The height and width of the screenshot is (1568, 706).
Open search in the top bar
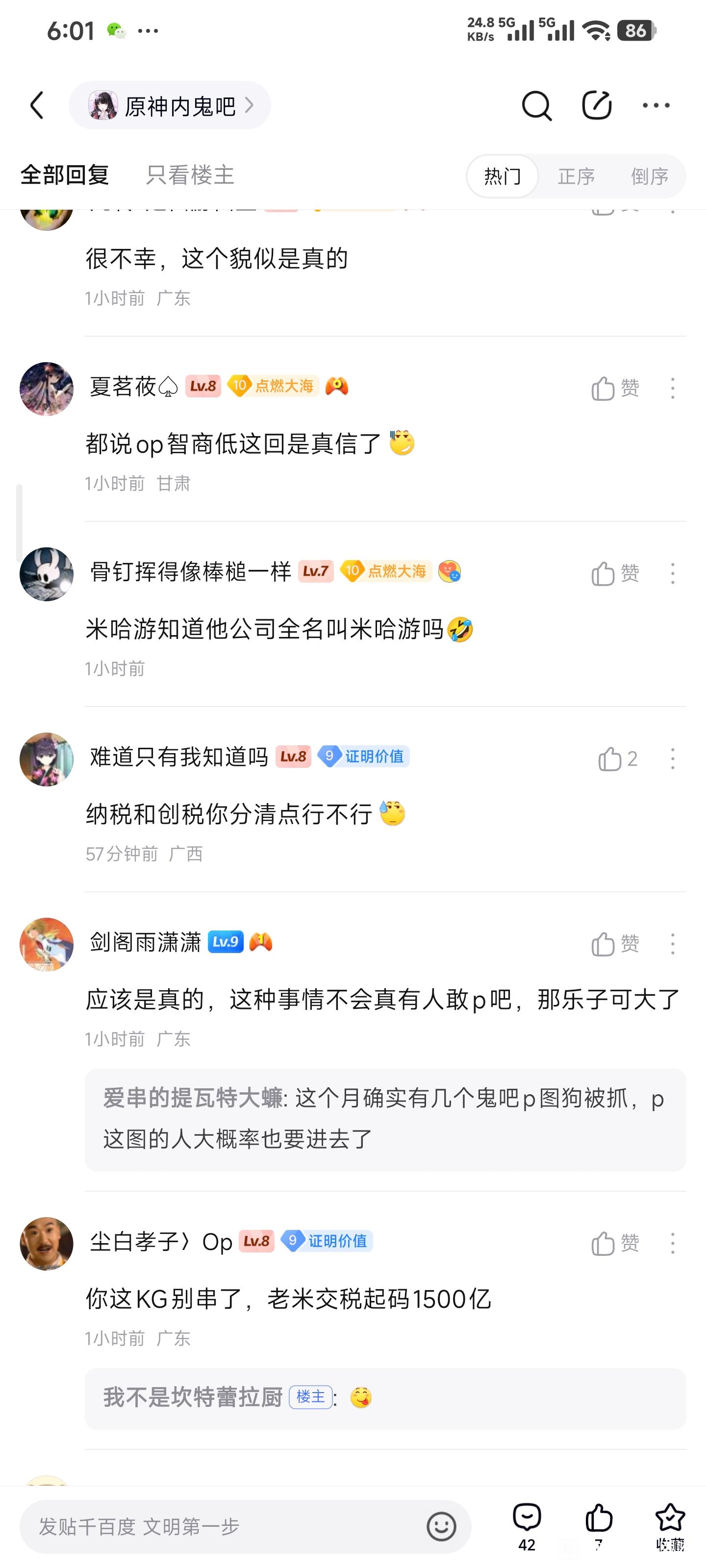click(536, 106)
